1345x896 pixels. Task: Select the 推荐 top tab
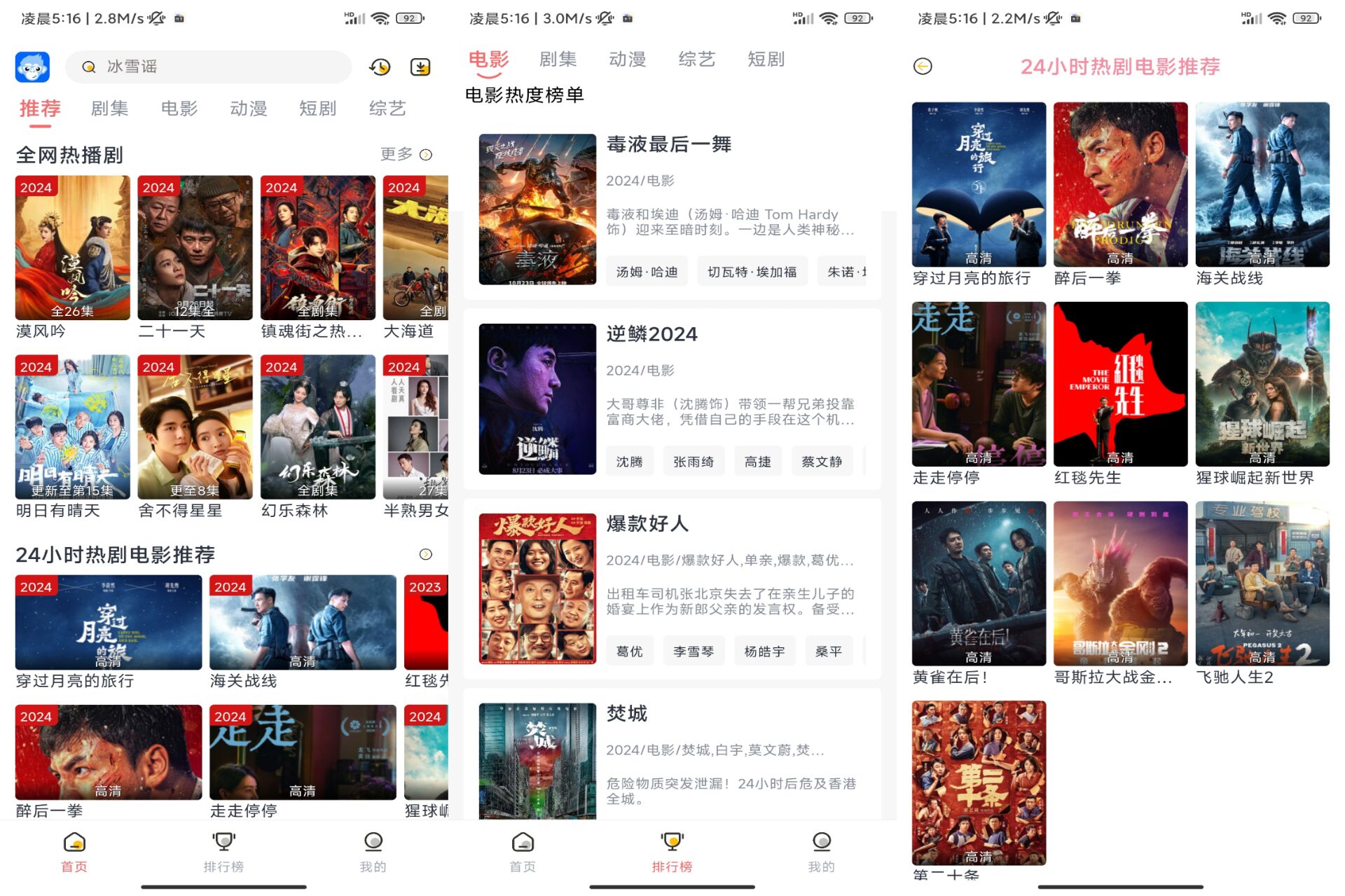[x=40, y=109]
